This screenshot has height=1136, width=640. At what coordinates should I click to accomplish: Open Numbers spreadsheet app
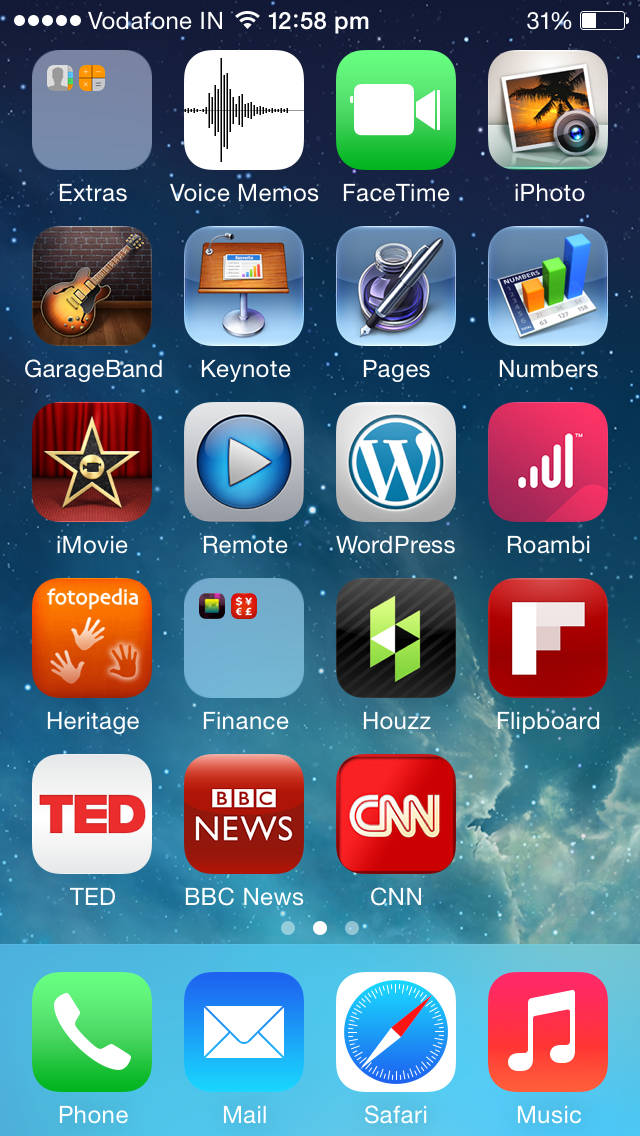tap(548, 286)
